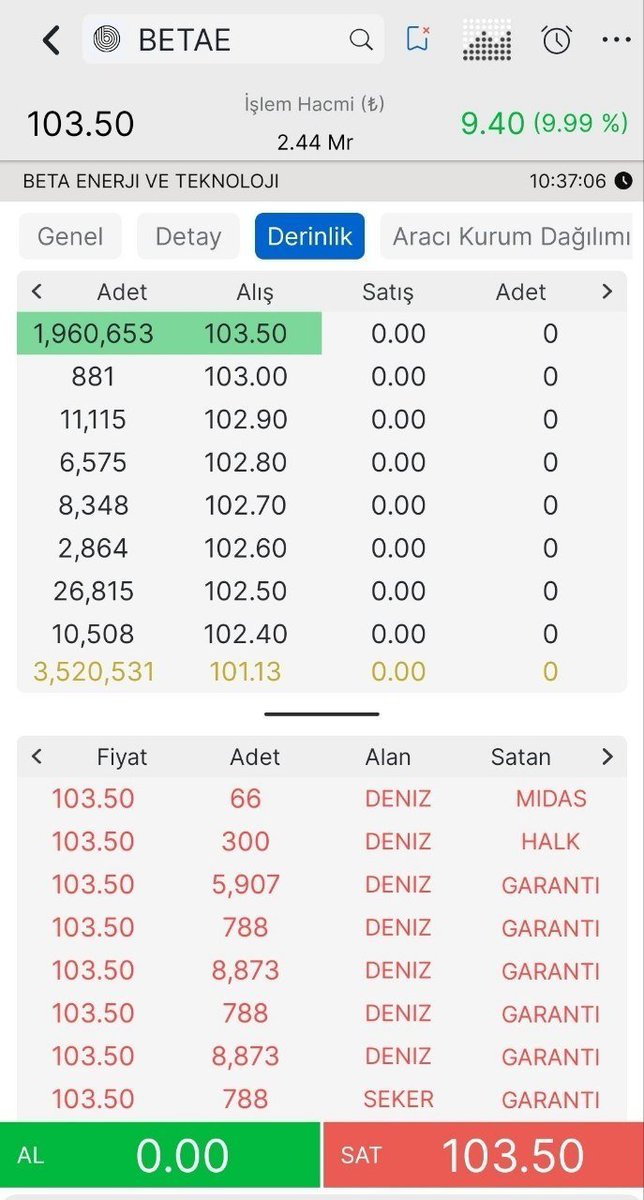Tap the right chevron beside Satan header

(607, 757)
